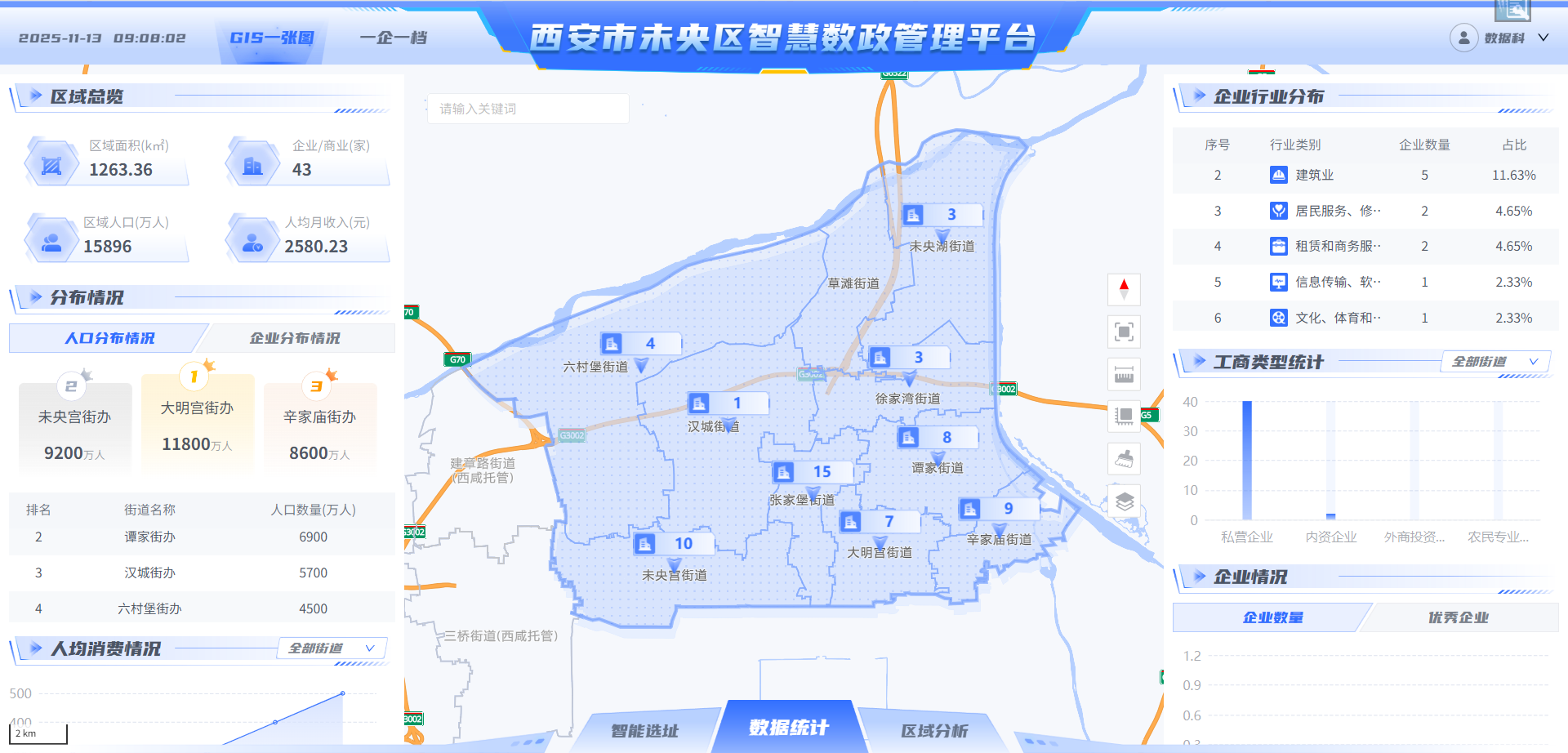
Task: Open the map layers switcher
Action: (1124, 501)
